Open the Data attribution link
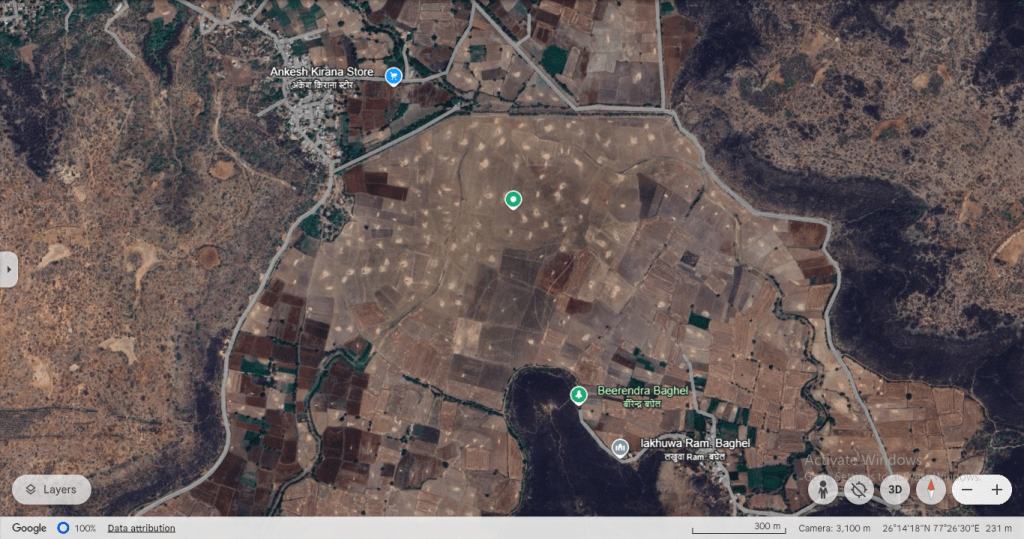 tap(141, 528)
